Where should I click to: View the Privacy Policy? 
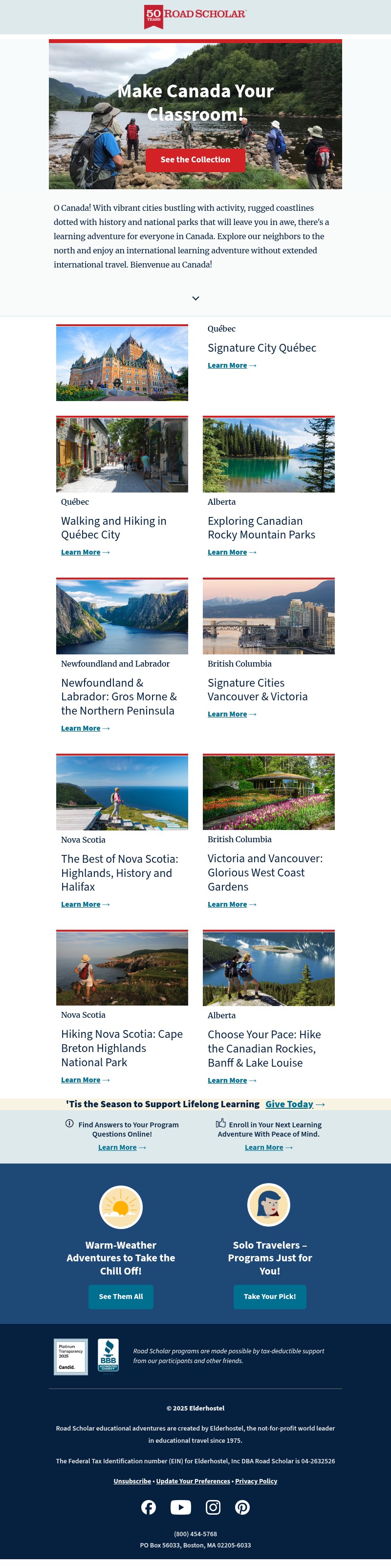pos(256,1481)
